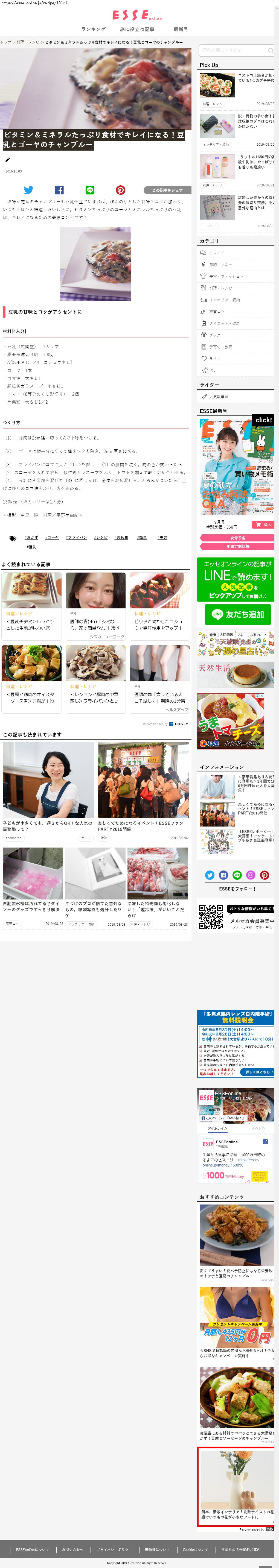Tap the この記事をシェア button
This screenshot has width=279, height=1568.
(x=167, y=190)
